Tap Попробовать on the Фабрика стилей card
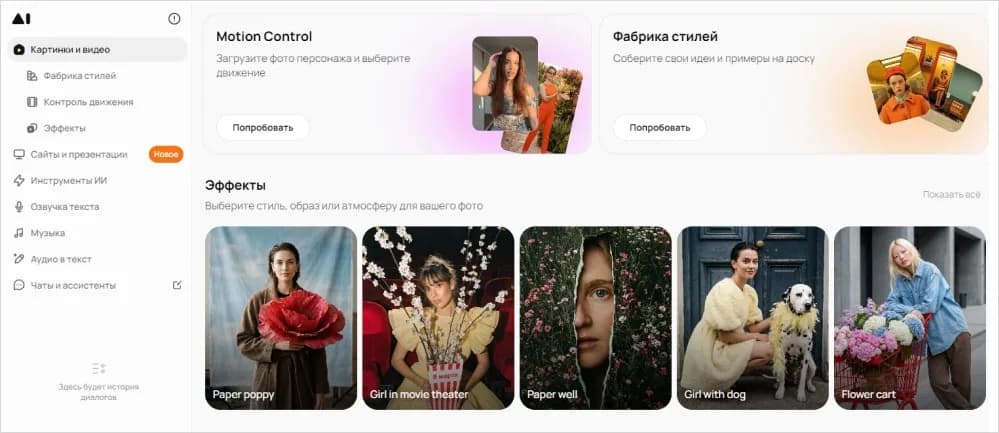The height and width of the screenshot is (433, 999). pyautogui.click(x=659, y=128)
